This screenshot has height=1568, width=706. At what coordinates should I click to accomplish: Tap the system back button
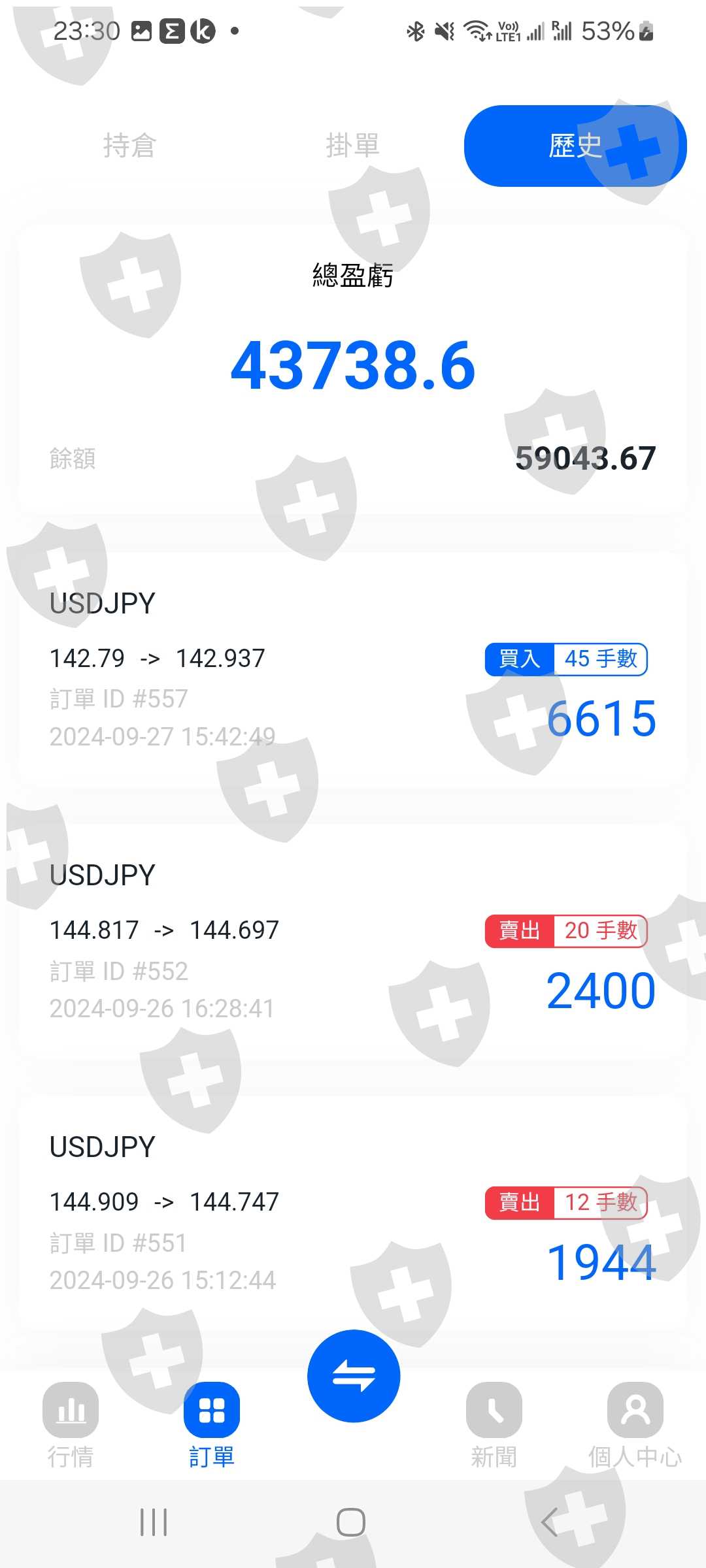(x=550, y=1522)
